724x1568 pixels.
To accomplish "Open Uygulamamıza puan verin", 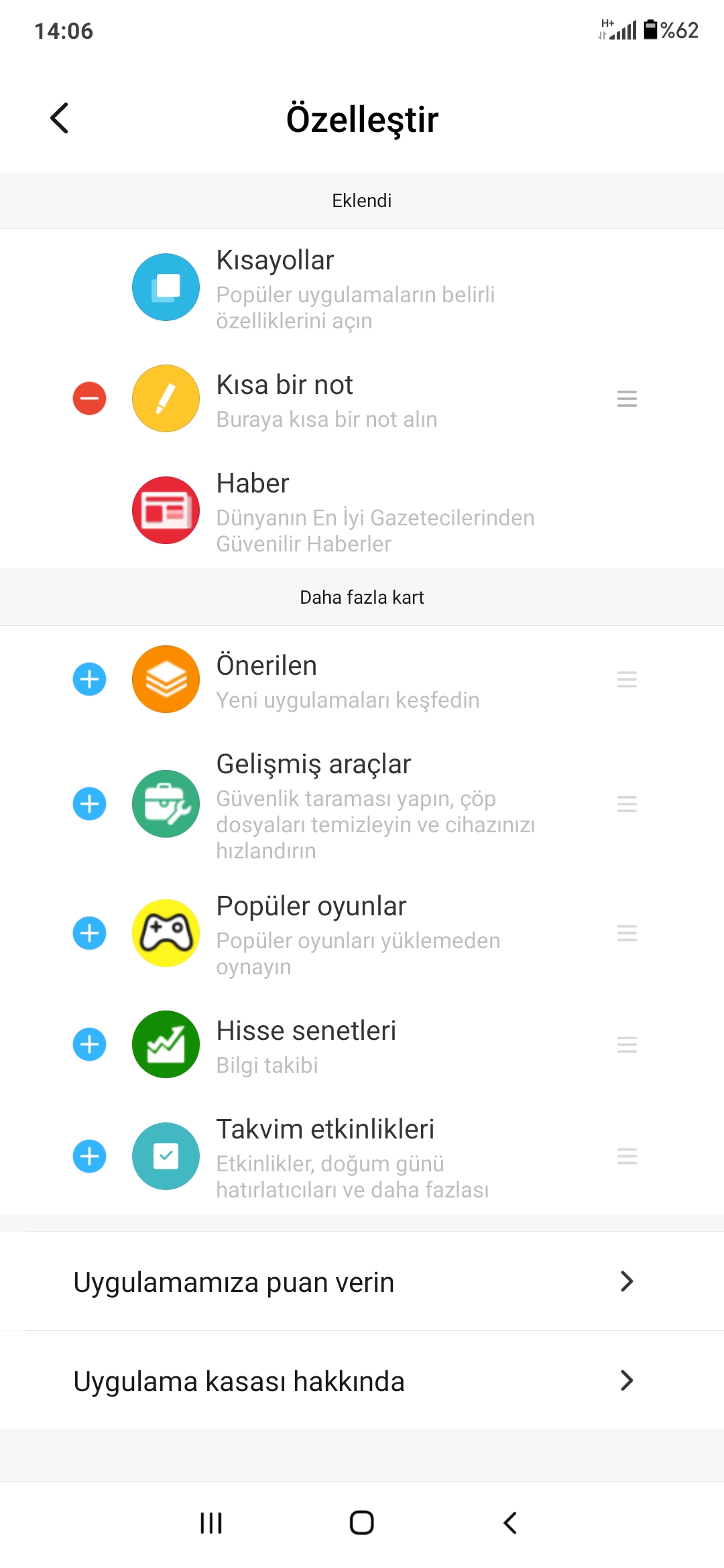I will coord(362,1281).
